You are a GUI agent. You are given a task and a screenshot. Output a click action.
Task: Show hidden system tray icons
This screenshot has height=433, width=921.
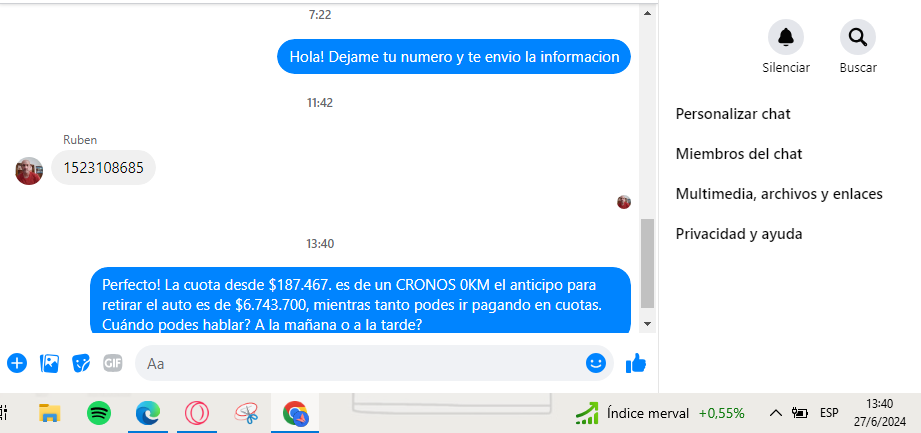click(775, 412)
